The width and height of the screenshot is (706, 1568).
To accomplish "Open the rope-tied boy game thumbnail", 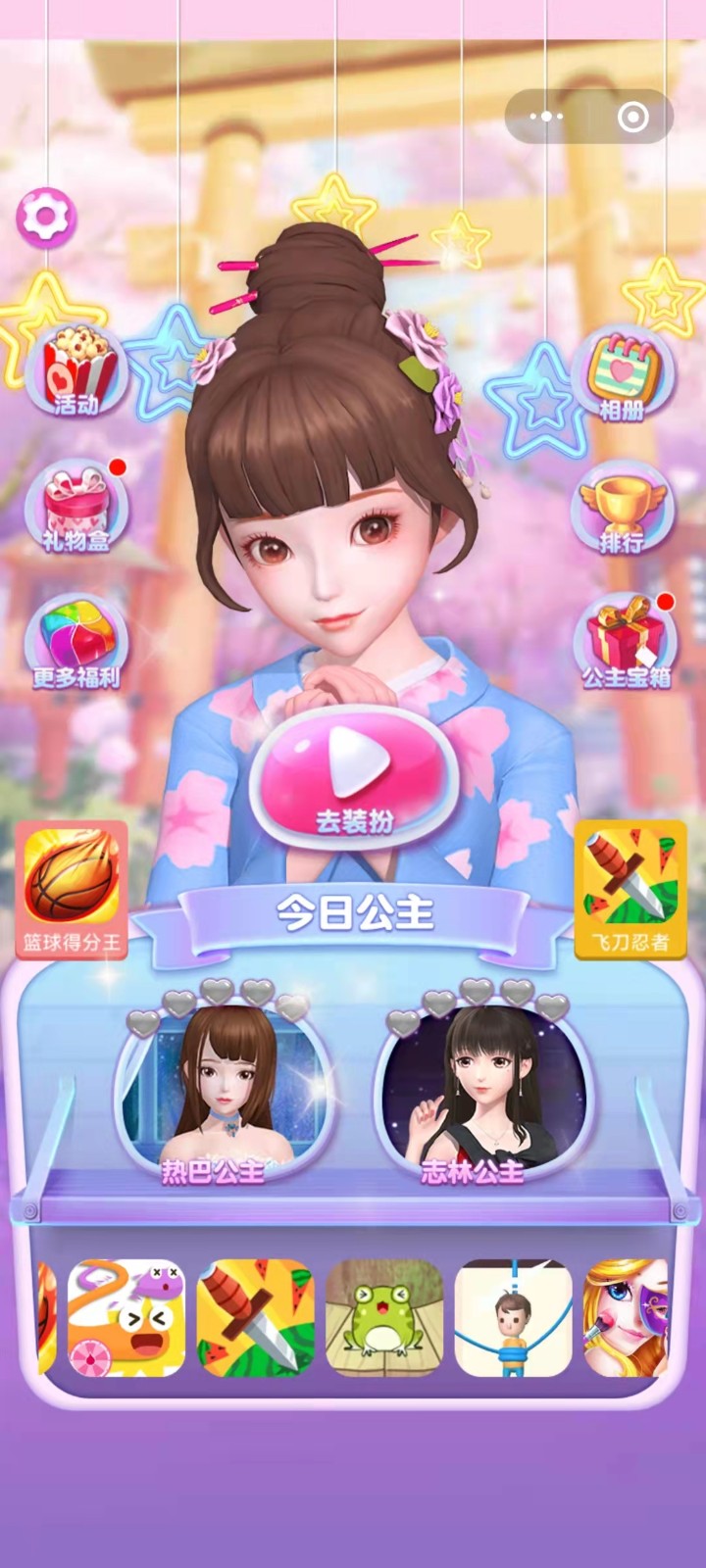I will click(x=513, y=1317).
